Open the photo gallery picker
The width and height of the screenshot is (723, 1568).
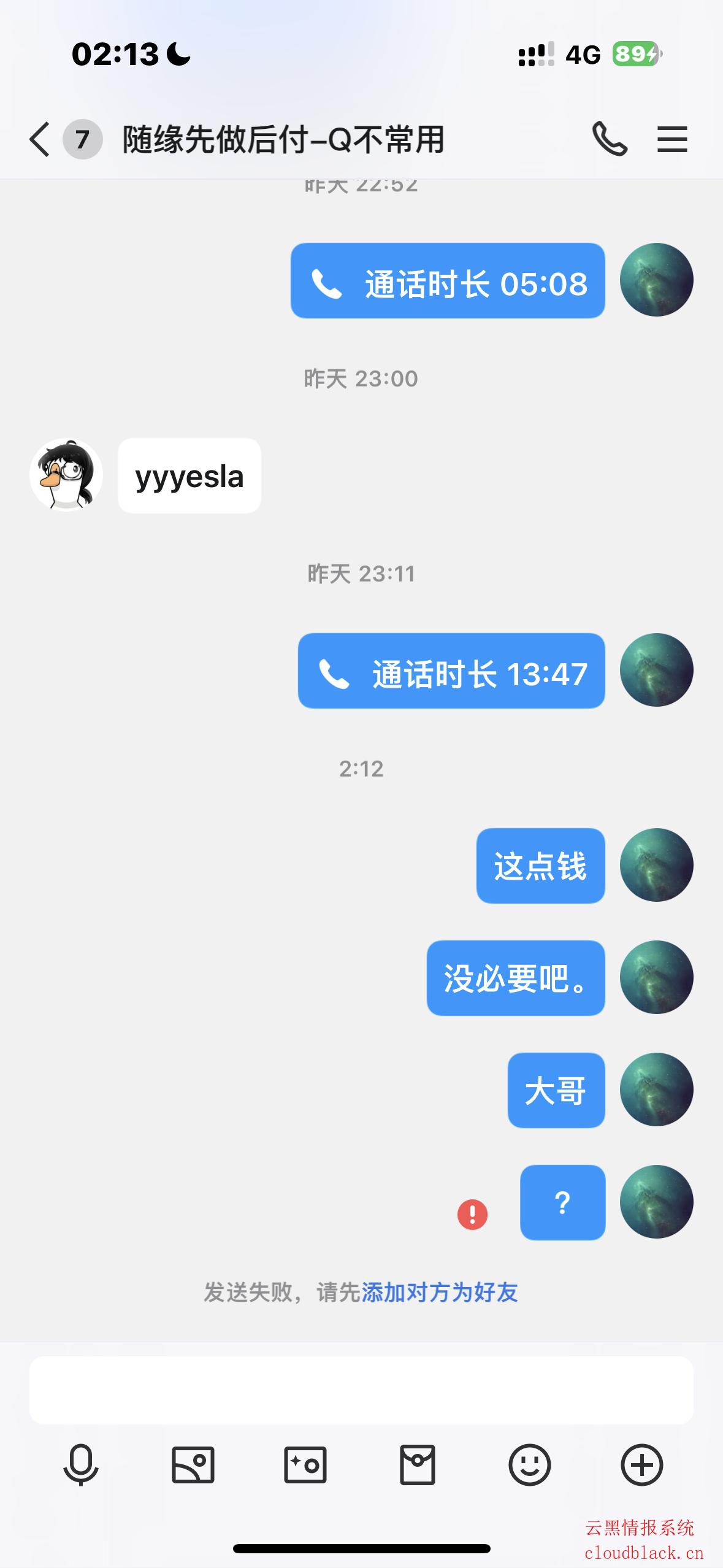pos(193,1465)
